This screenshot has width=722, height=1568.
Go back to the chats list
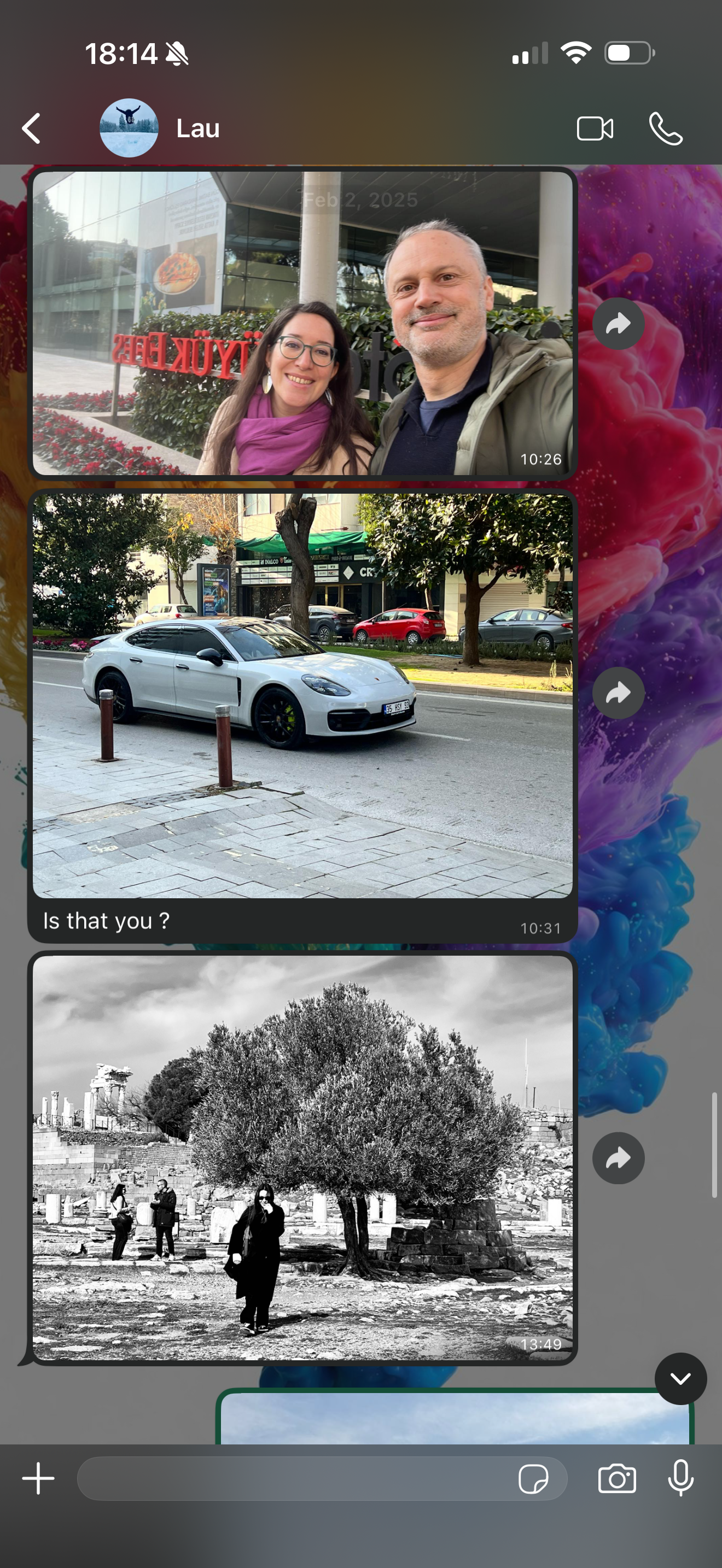point(32,128)
